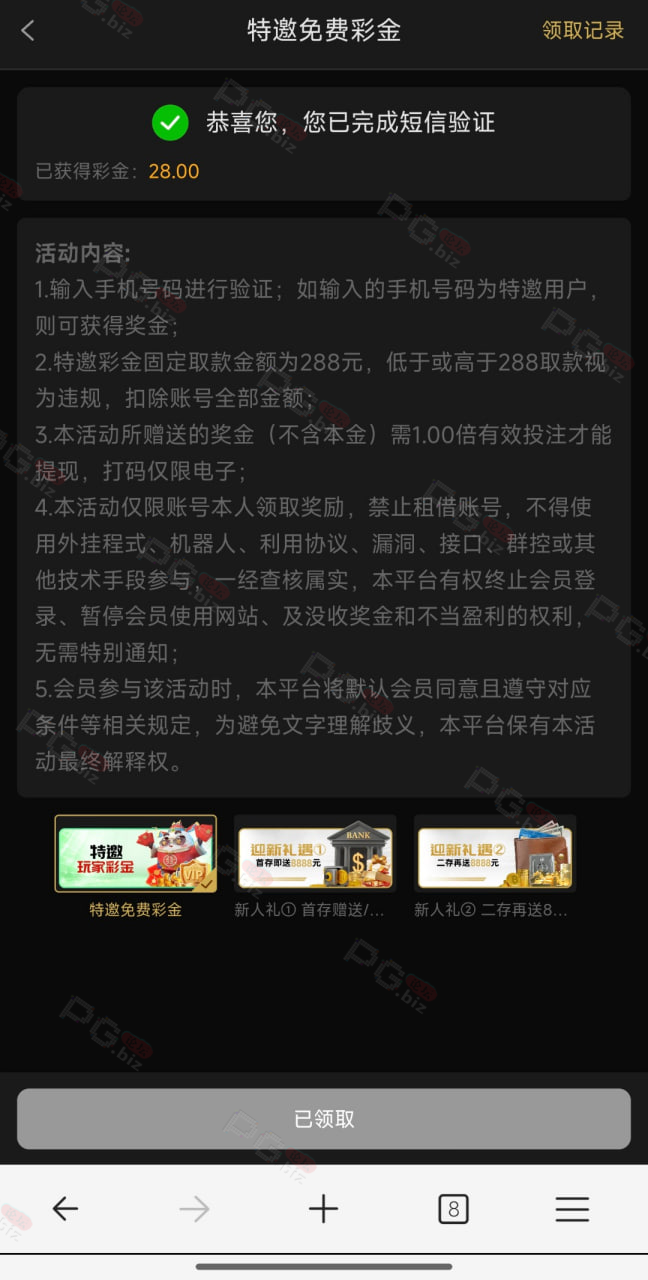Go back using the top-left arrow

click(28, 31)
